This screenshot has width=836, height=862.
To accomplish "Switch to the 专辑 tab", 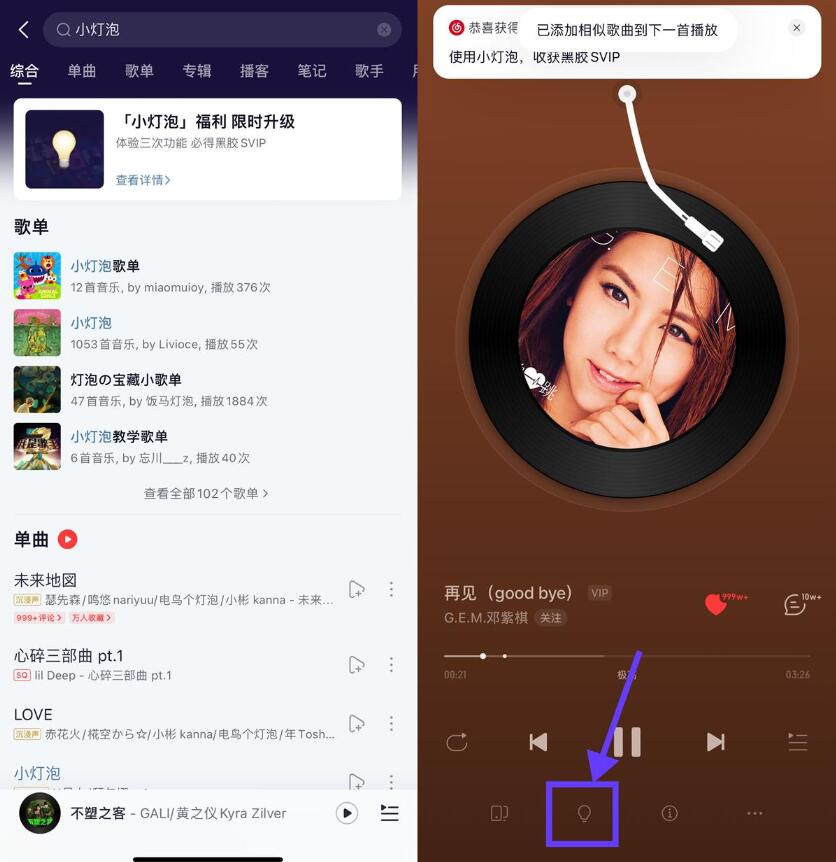I will (197, 71).
